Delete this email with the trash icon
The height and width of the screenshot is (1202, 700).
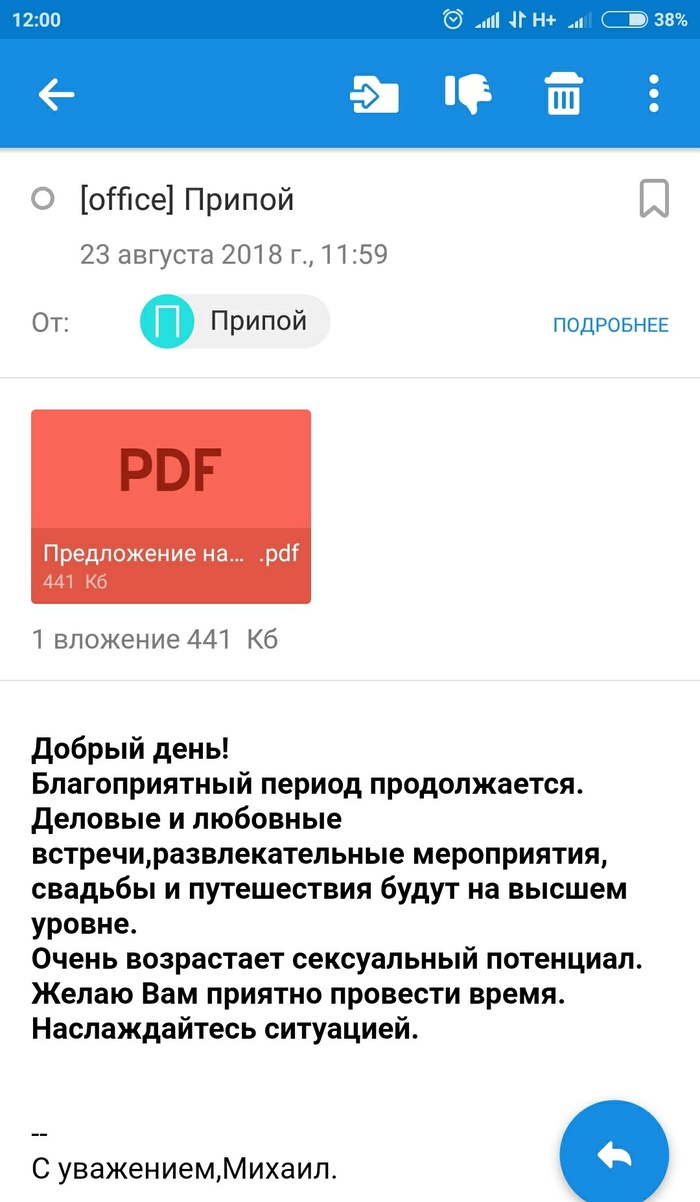[x=563, y=95]
